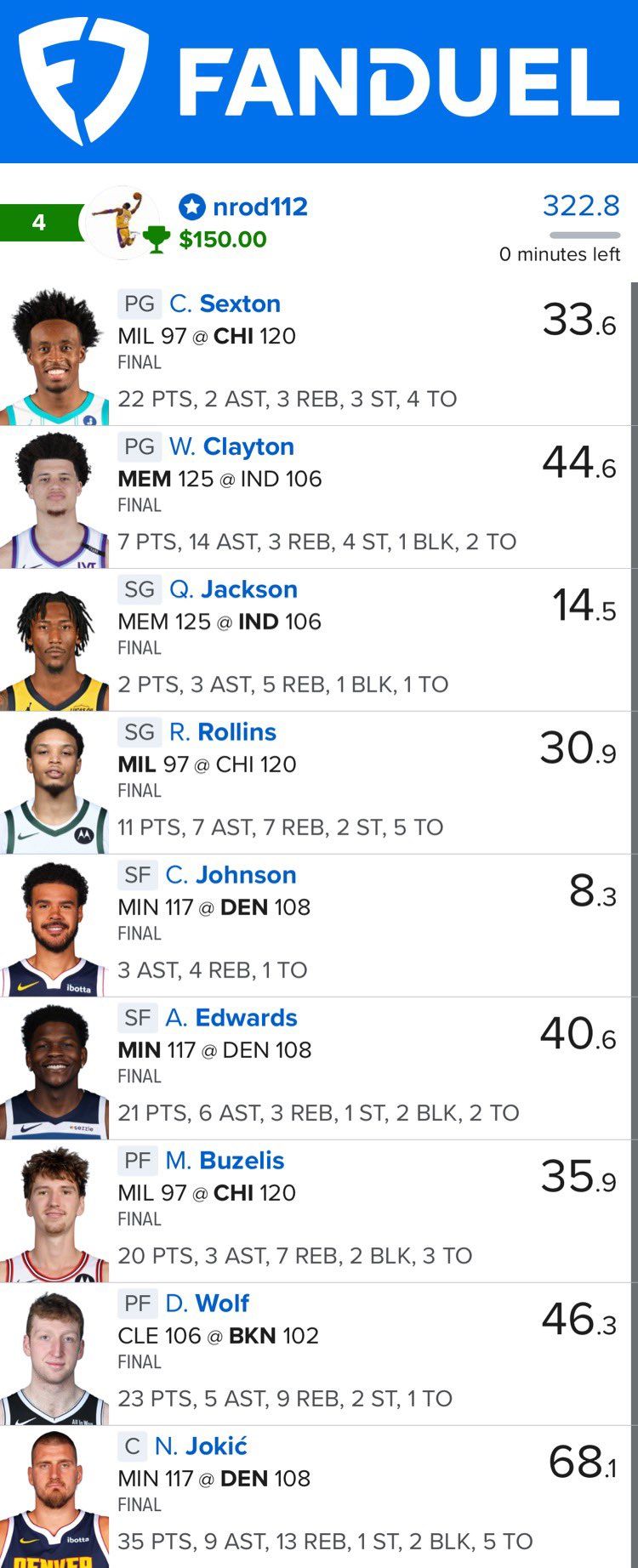The height and width of the screenshot is (1568, 638).
Task: Select the SF position badge for A. Edwards
Action: click(x=139, y=1018)
